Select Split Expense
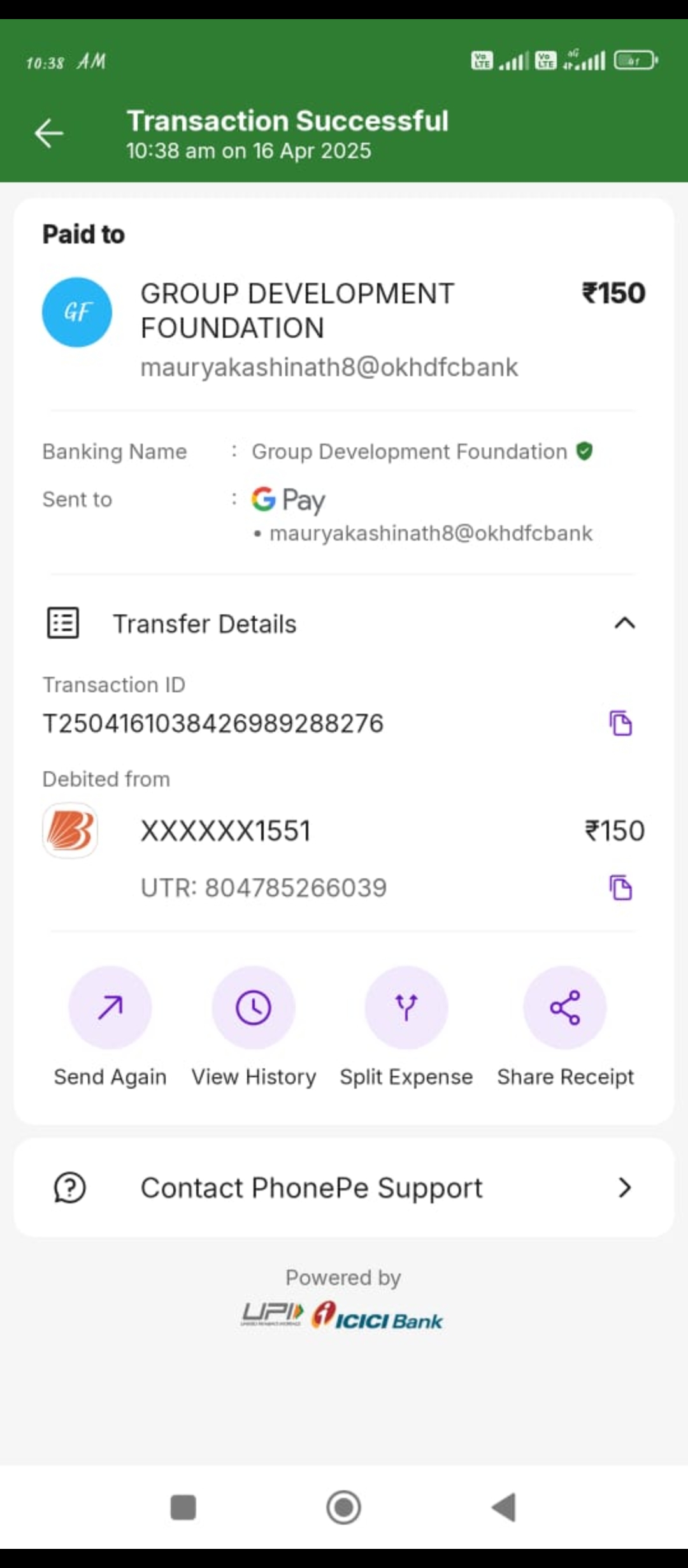 point(406,1008)
